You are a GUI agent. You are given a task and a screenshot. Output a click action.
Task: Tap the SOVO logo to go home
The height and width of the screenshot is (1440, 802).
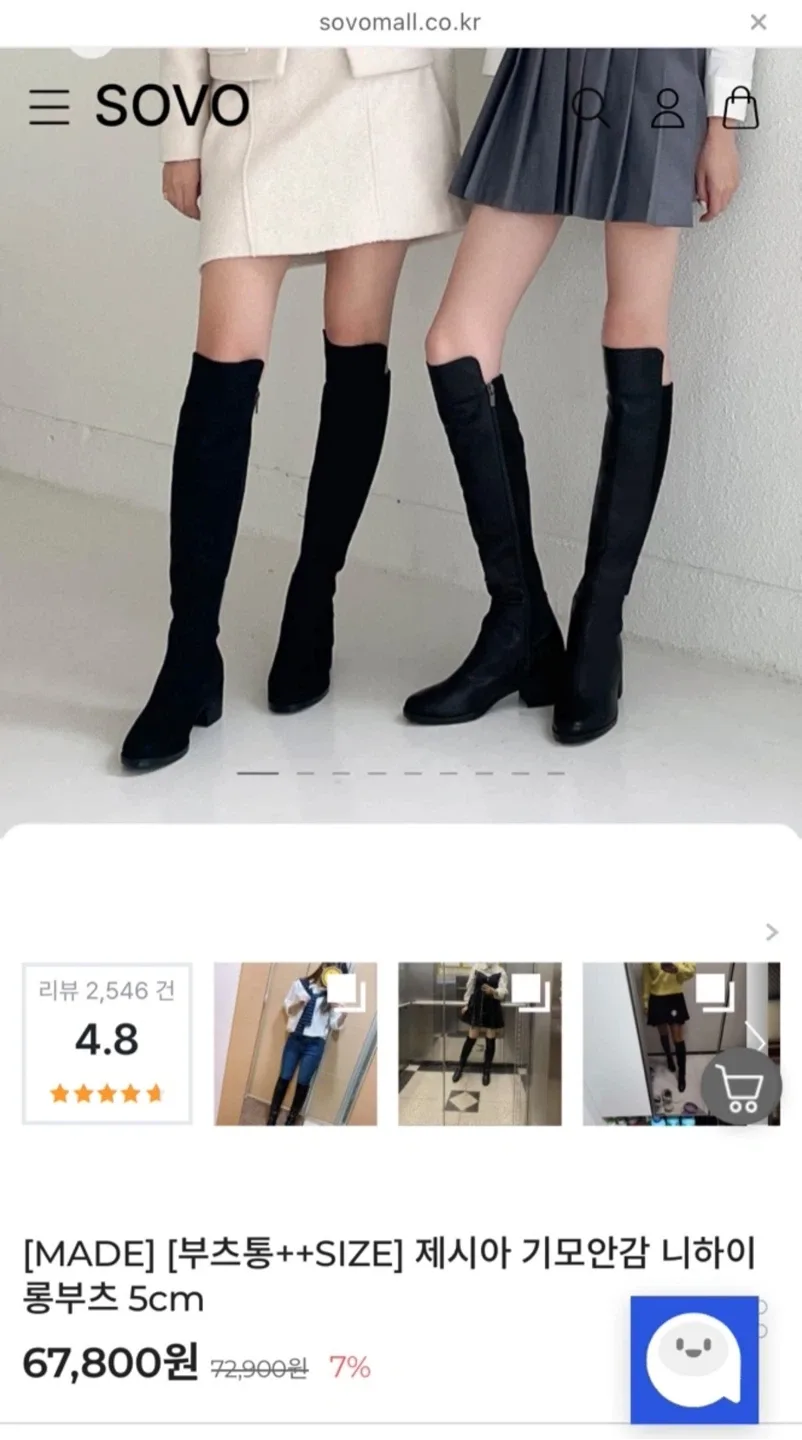click(171, 106)
